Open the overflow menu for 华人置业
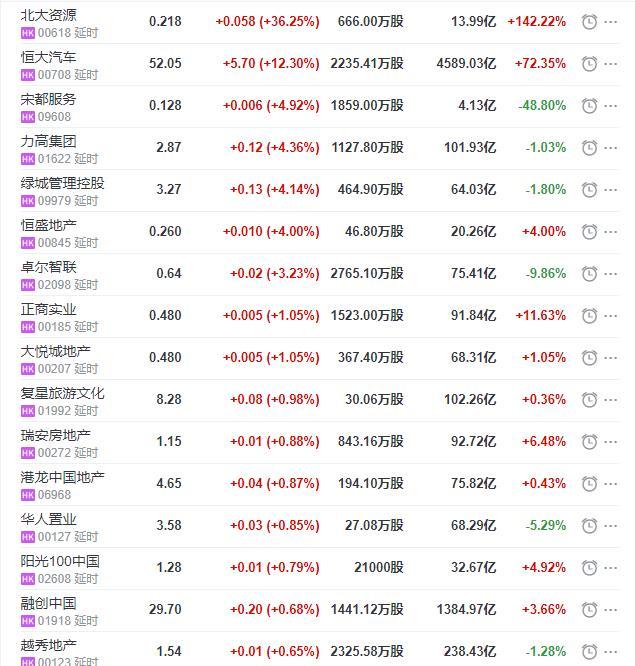635x666 pixels. [611, 526]
